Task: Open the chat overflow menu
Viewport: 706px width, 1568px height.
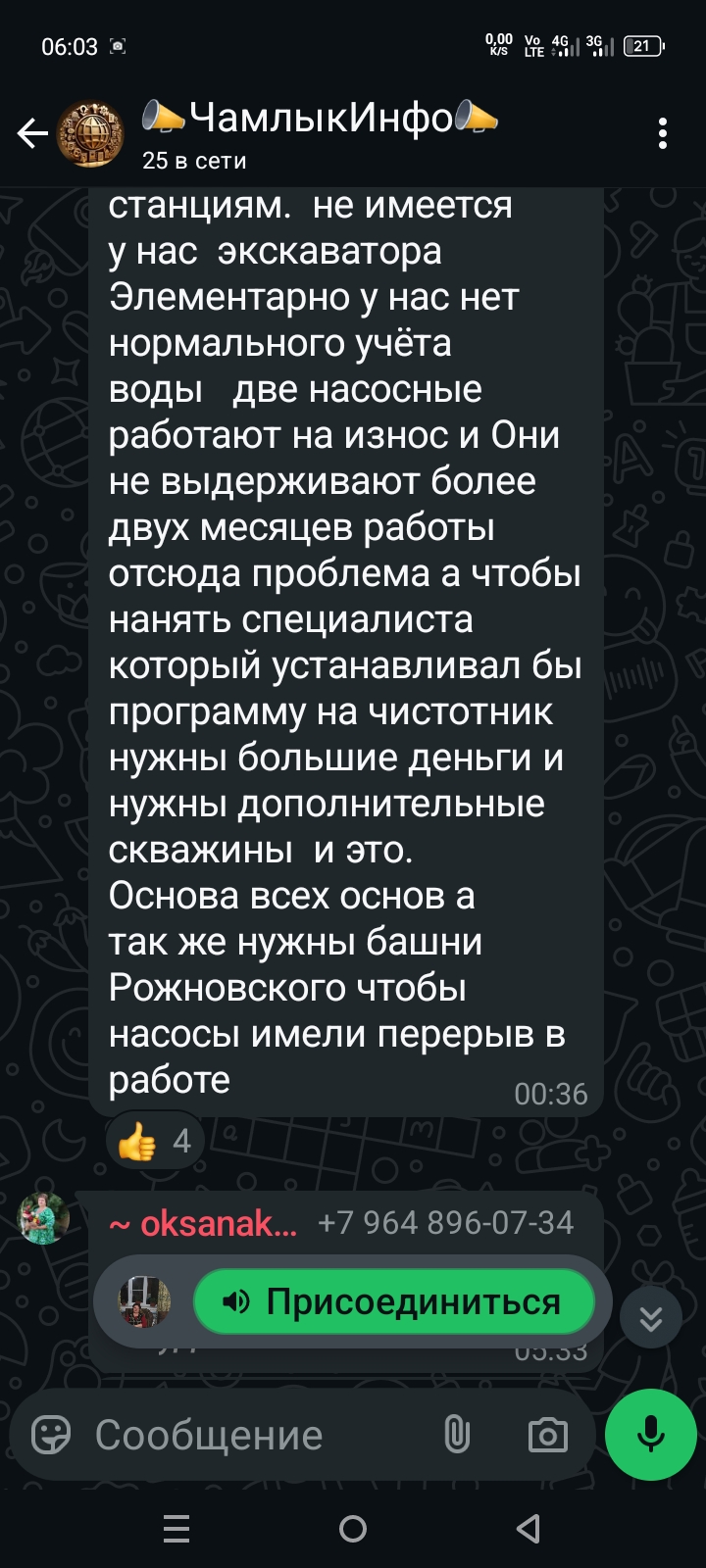Action: tap(663, 133)
